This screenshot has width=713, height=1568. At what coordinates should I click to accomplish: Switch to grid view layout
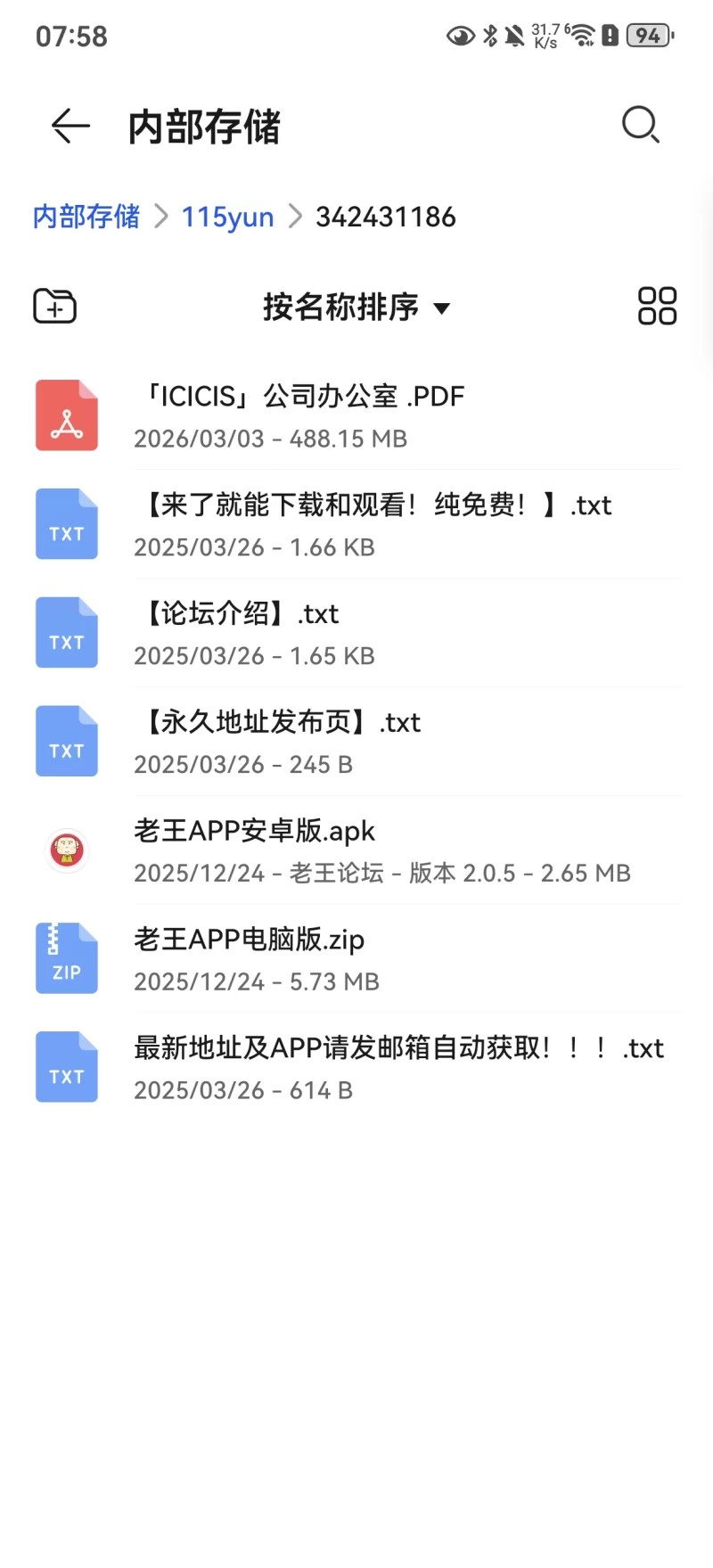click(x=657, y=307)
